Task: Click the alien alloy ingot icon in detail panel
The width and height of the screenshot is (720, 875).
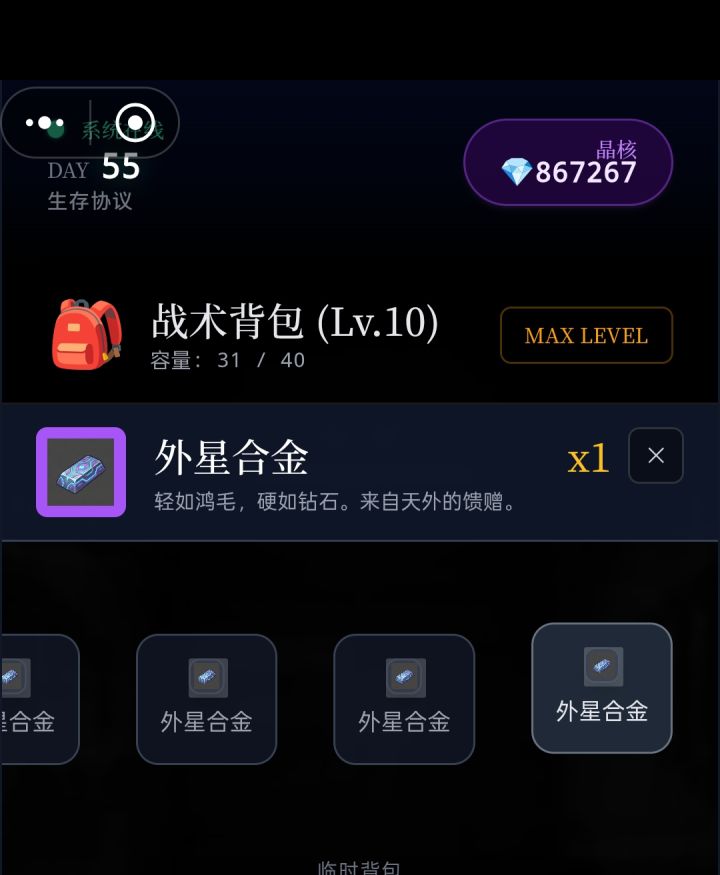Action: pos(80,471)
